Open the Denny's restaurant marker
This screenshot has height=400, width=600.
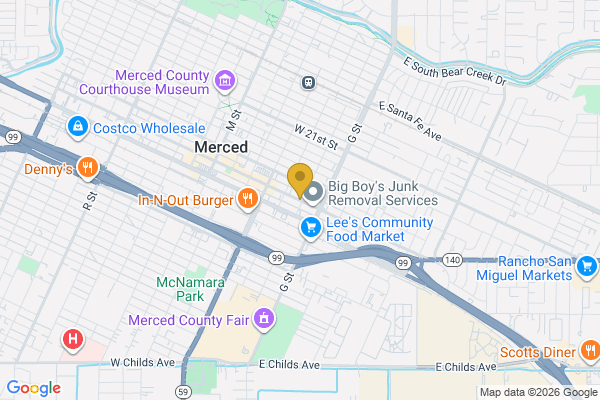pos(88,169)
